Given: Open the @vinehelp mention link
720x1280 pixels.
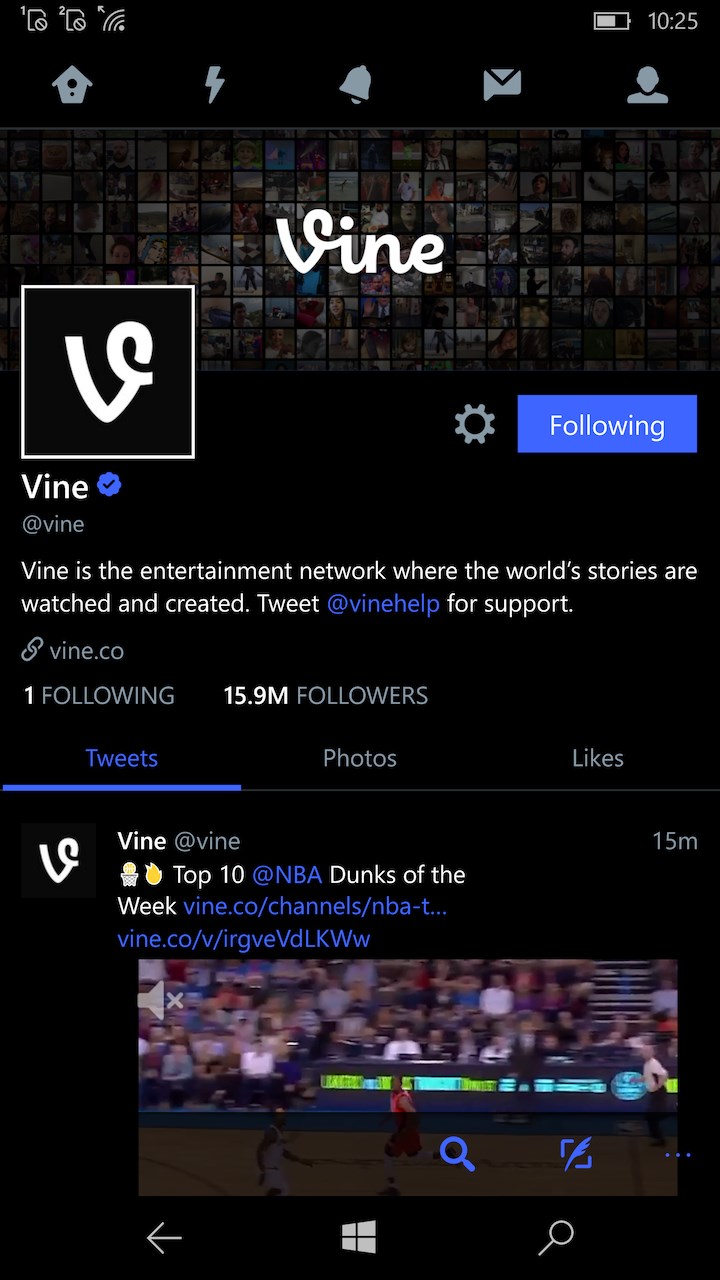Looking at the screenshot, I should (383, 604).
